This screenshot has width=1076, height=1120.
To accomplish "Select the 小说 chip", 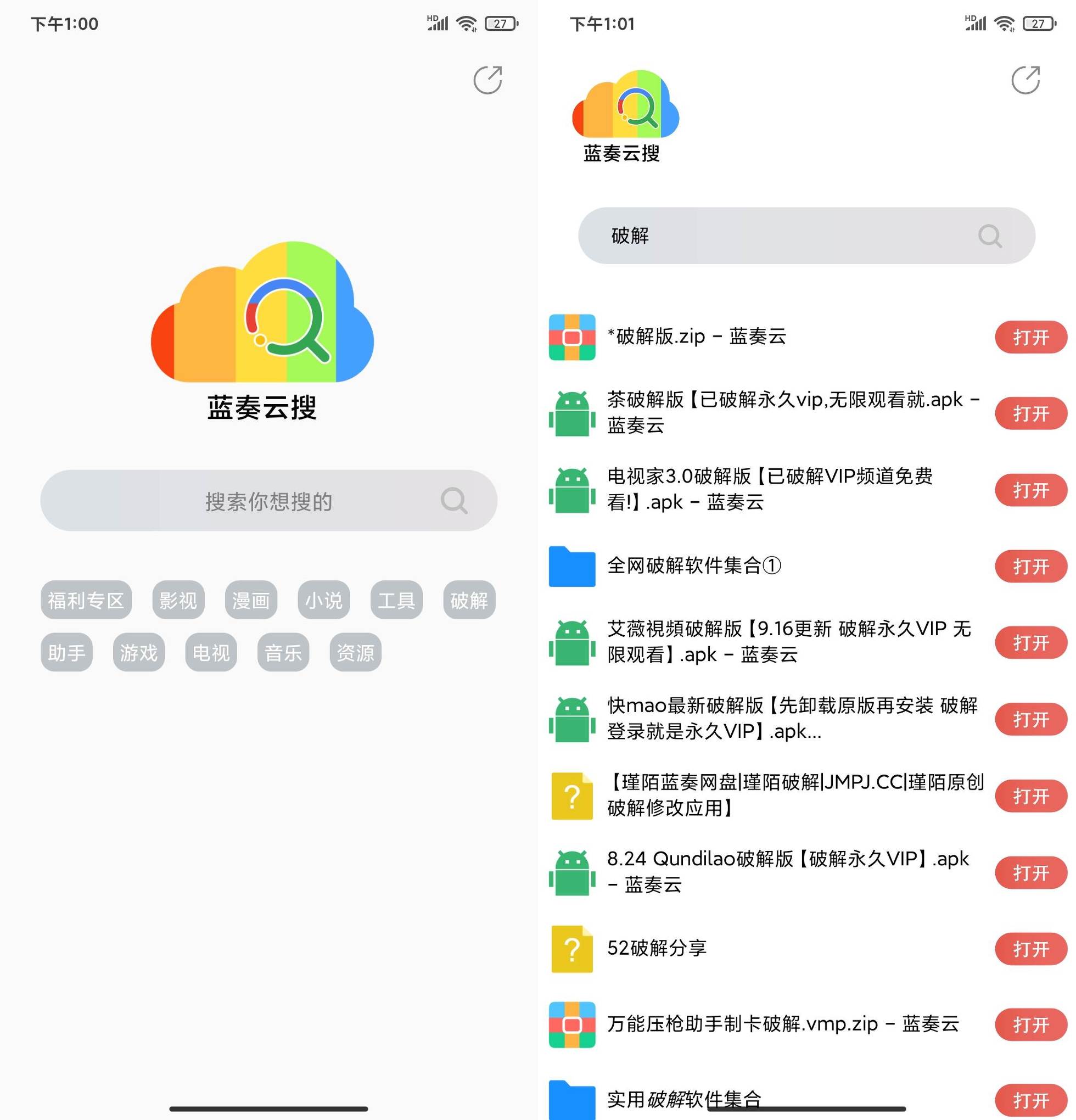I will (323, 600).
